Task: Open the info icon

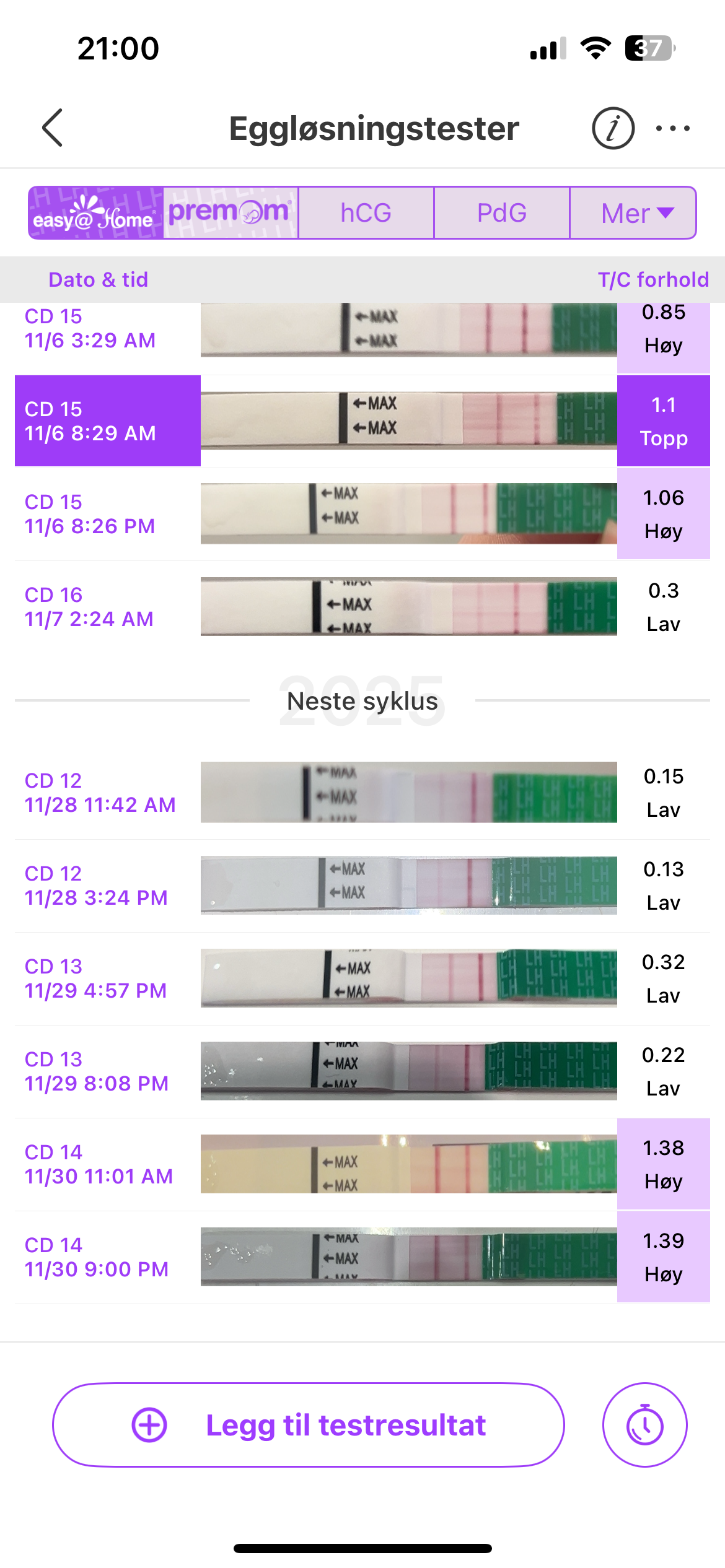Action: 613,128
